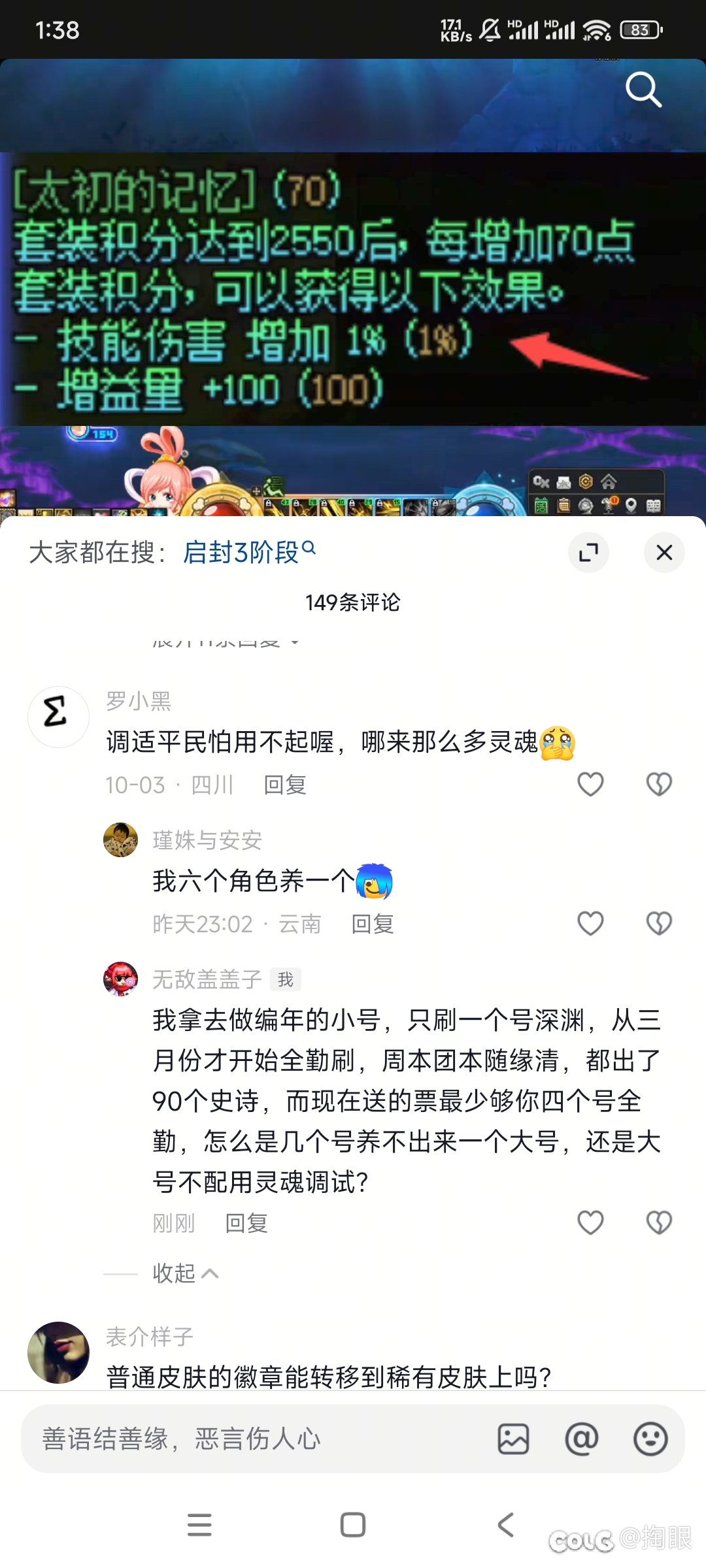Go back using system navigation

(505, 1525)
